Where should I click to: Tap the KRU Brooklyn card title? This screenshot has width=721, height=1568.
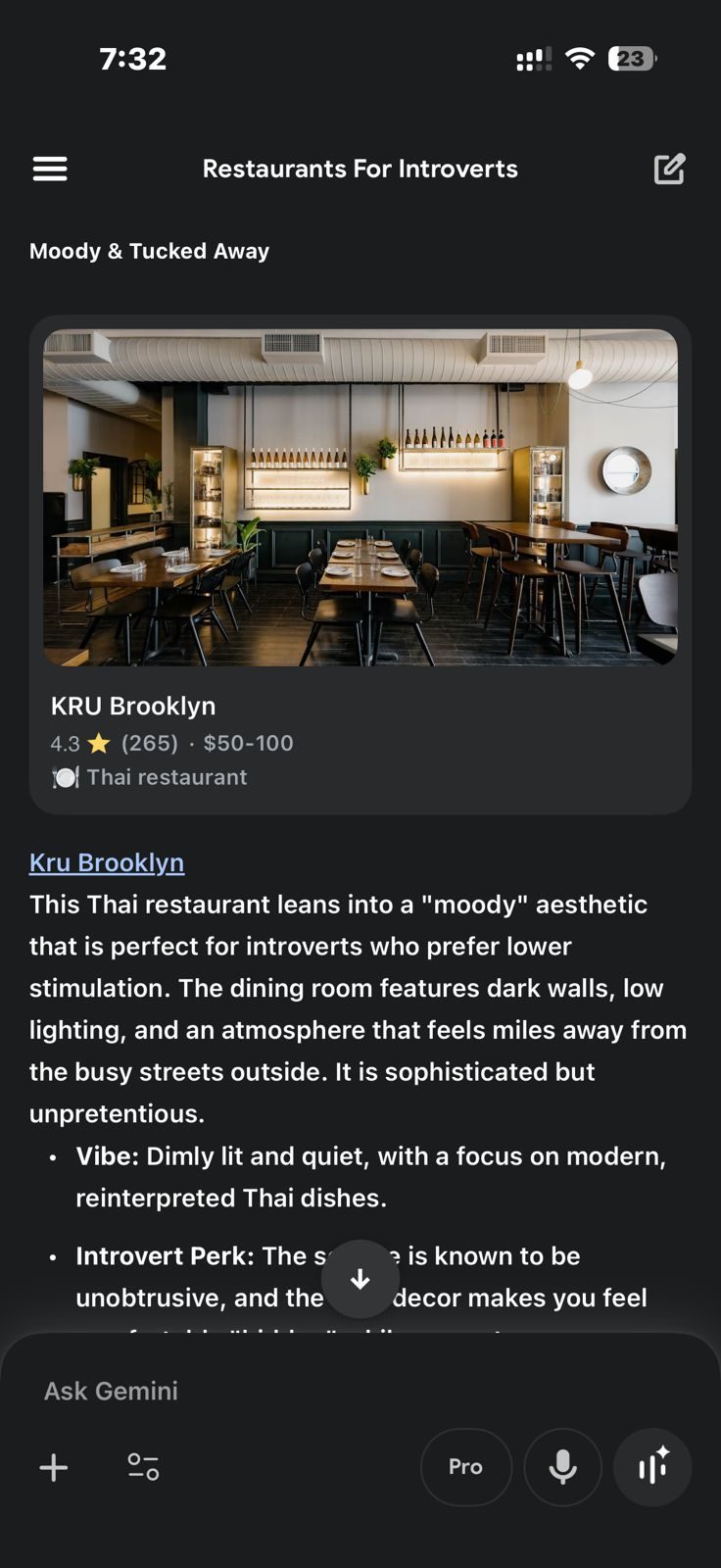132,706
